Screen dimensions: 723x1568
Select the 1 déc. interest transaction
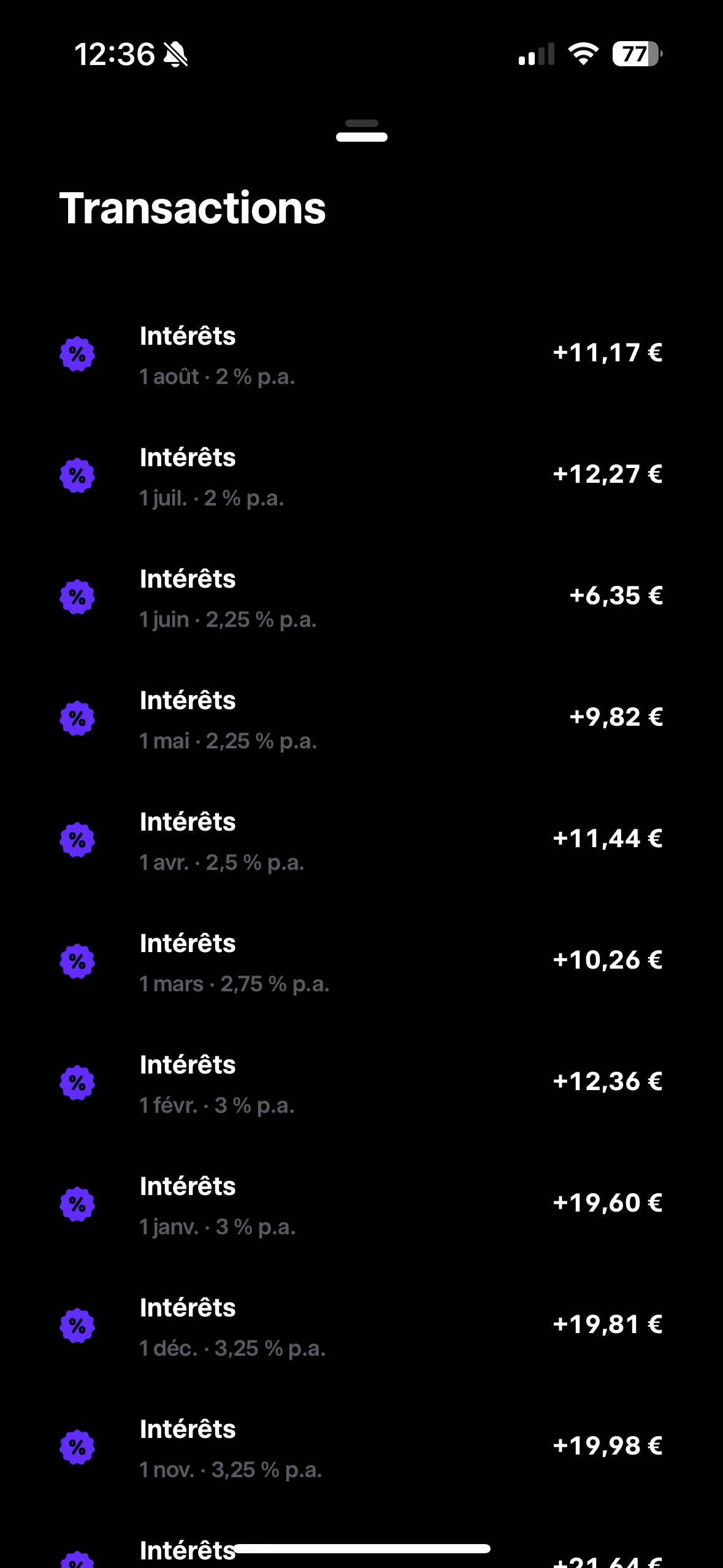361,1326
